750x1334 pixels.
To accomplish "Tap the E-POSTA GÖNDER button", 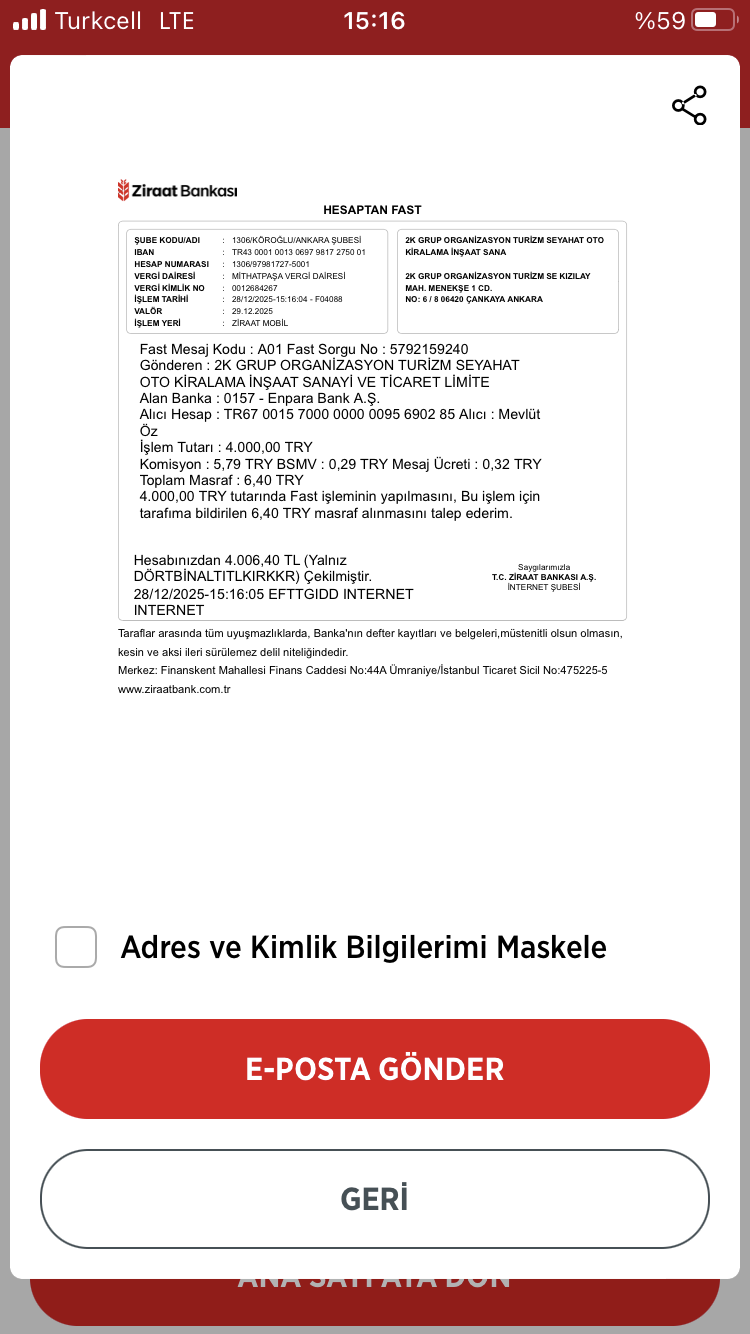I will 375,1069.
